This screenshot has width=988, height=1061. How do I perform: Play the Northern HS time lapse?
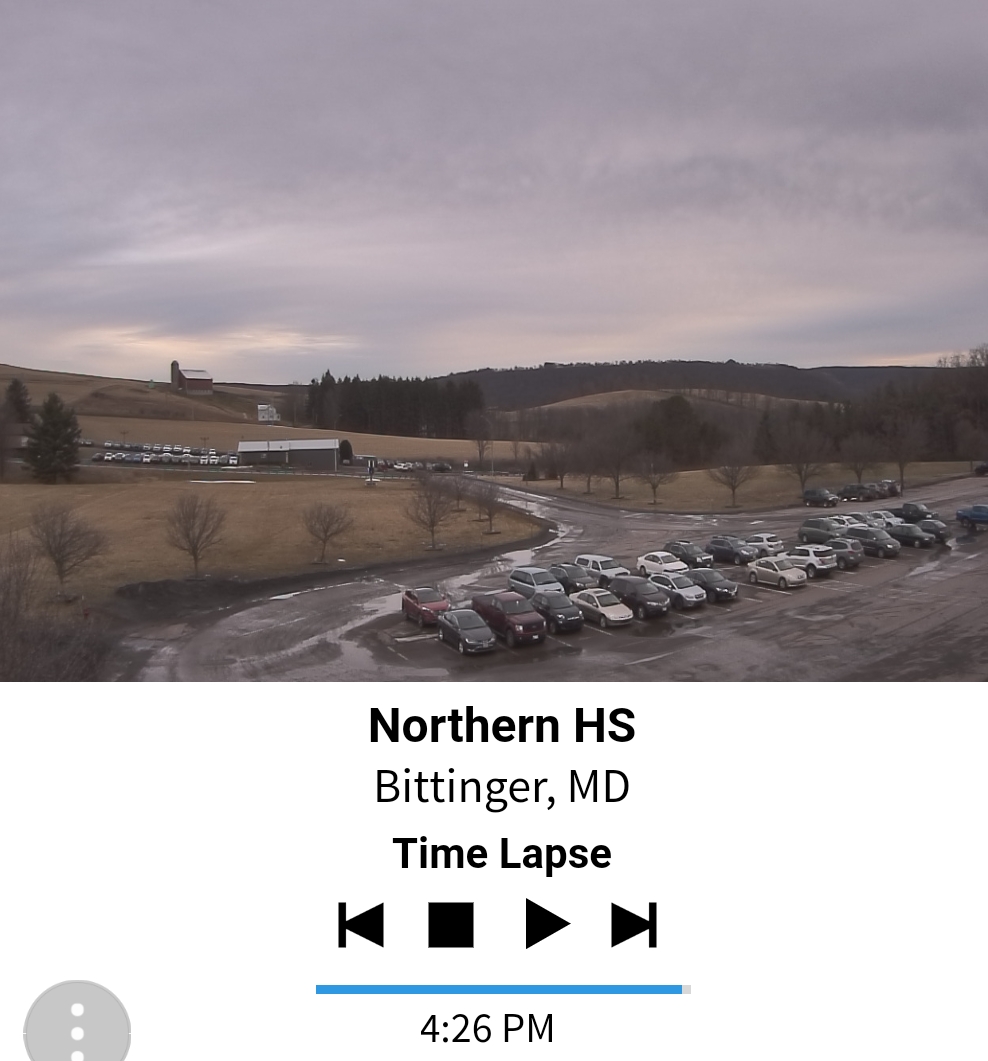click(546, 924)
